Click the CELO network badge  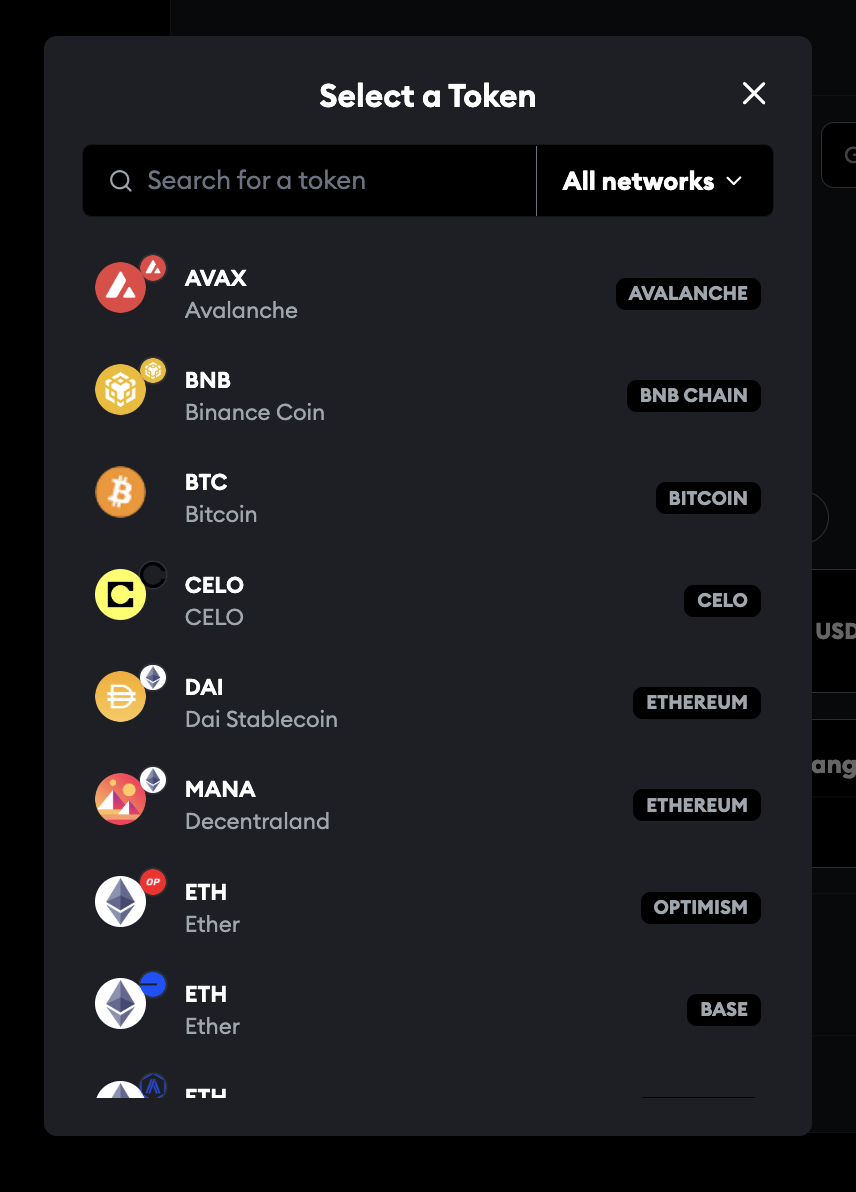(x=722, y=600)
